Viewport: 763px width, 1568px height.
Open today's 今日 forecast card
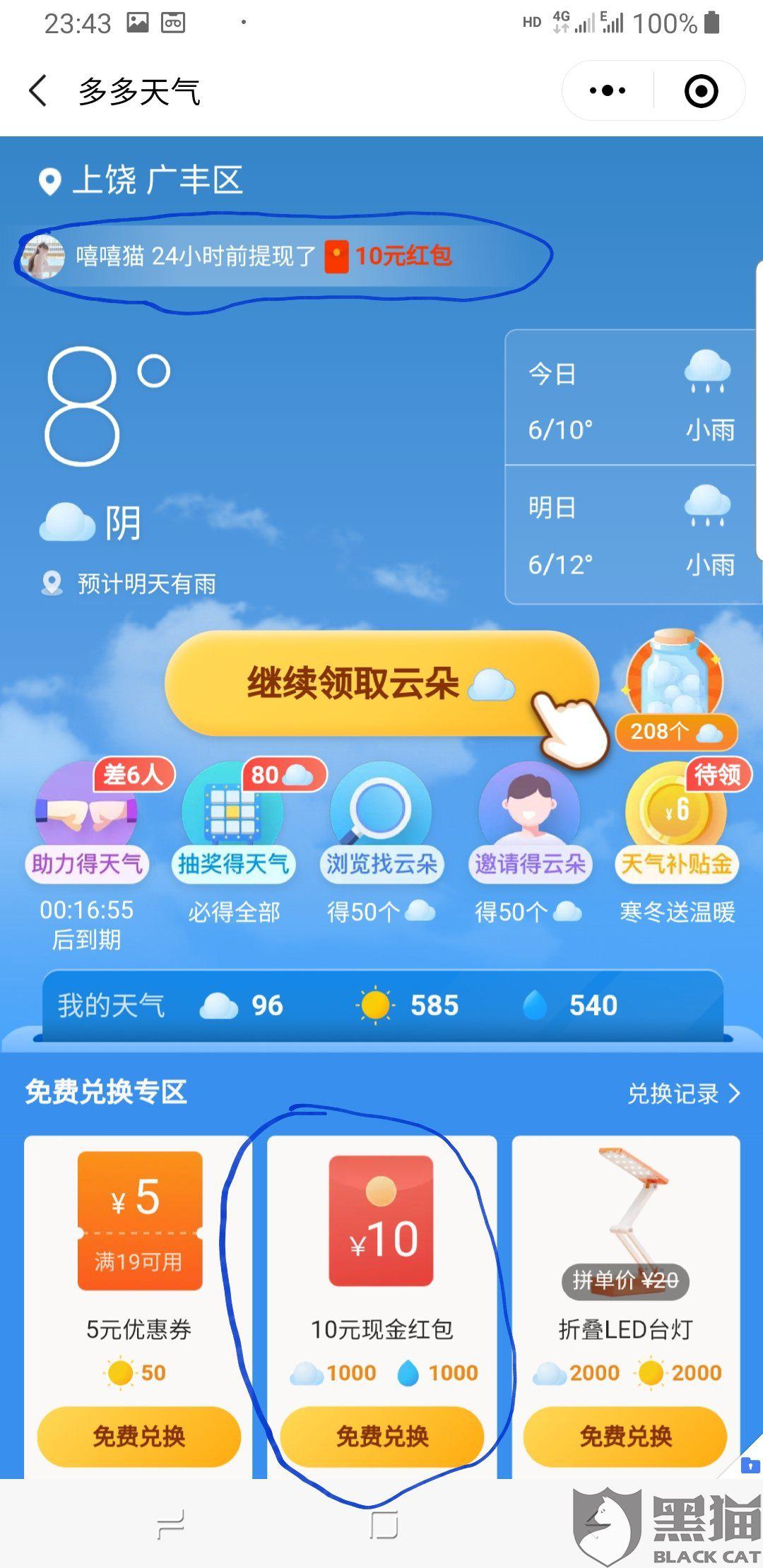[x=632, y=399]
